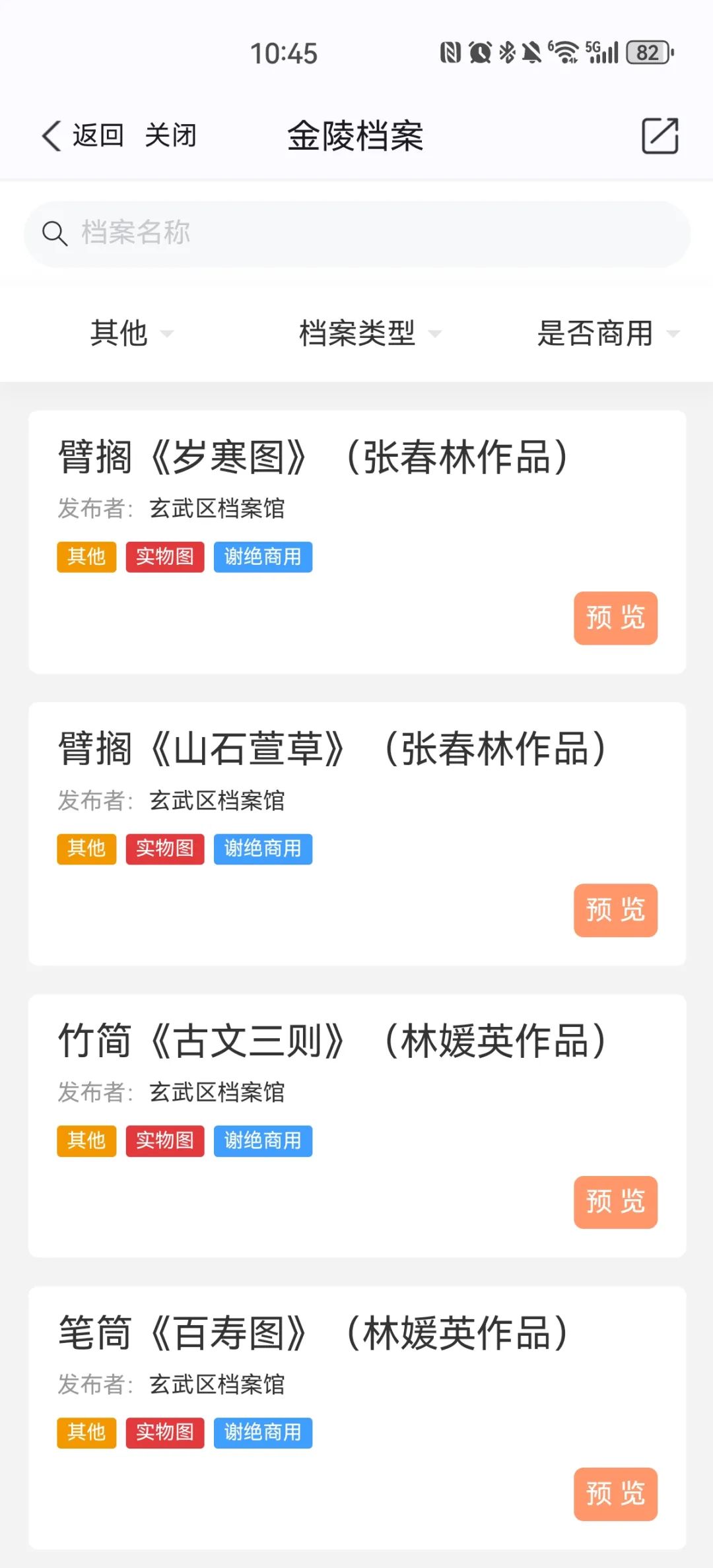Close the page with 关闭
The width and height of the screenshot is (713, 1568).
point(170,136)
